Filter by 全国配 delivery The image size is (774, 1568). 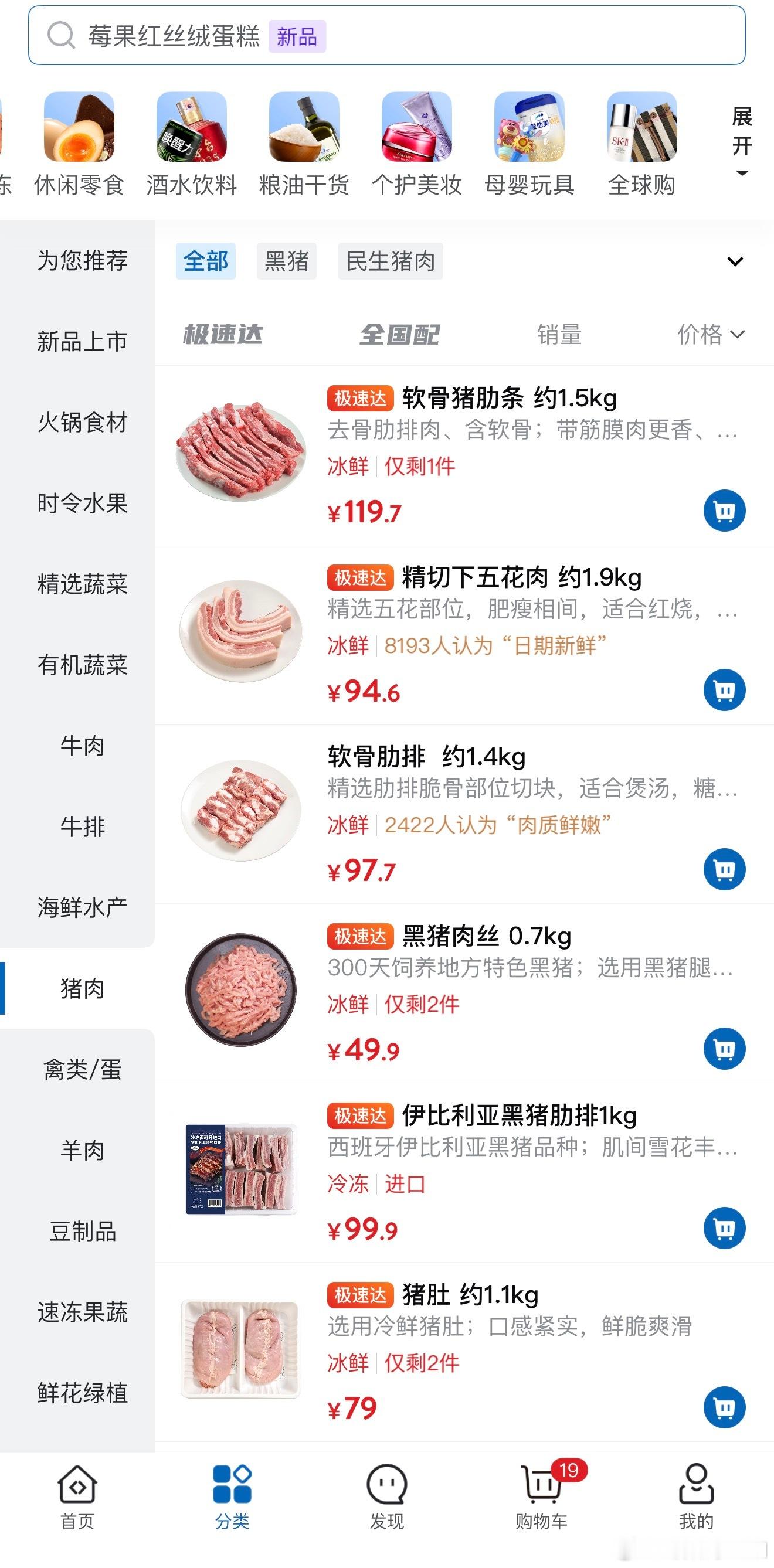click(399, 334)
